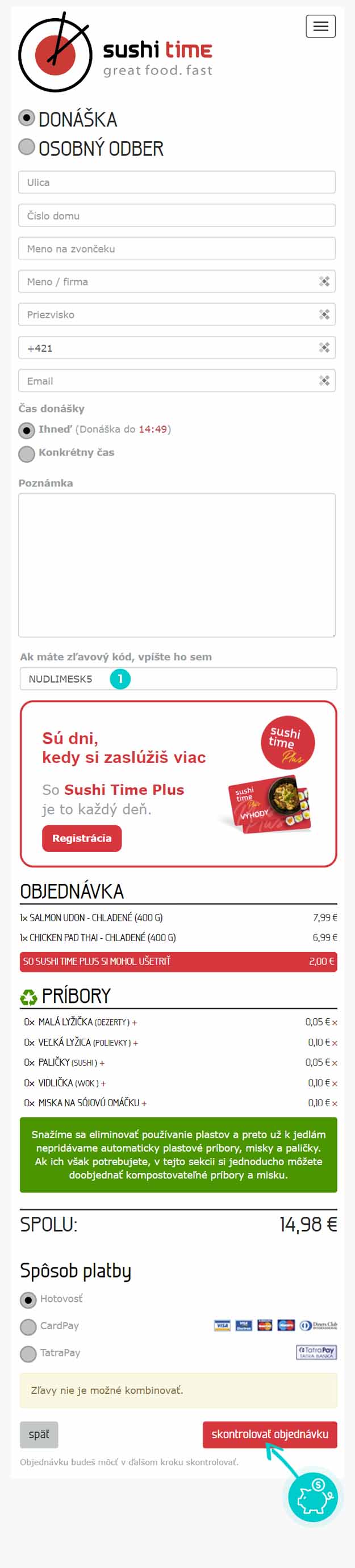This screenshot has width=355, height=1568.
Task: Select CardPay payment method
Action: [28, 1326]
